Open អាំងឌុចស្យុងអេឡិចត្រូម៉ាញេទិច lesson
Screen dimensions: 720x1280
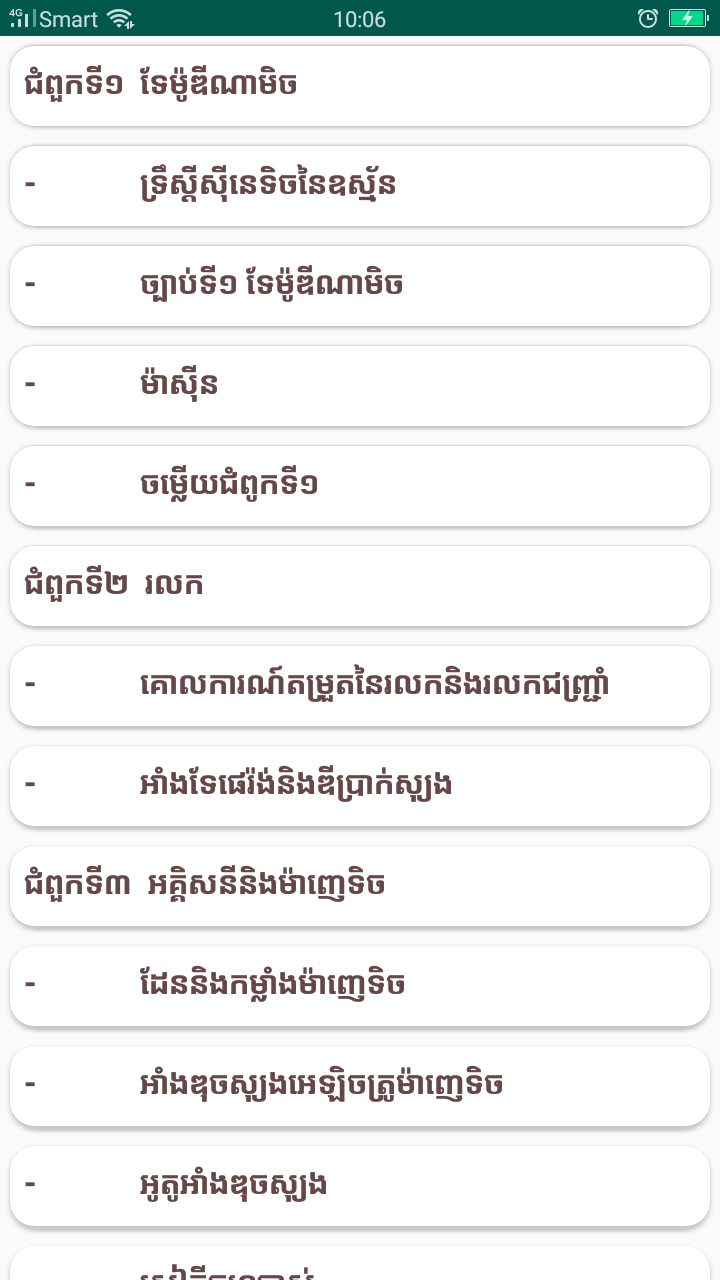coord(360,1086)
